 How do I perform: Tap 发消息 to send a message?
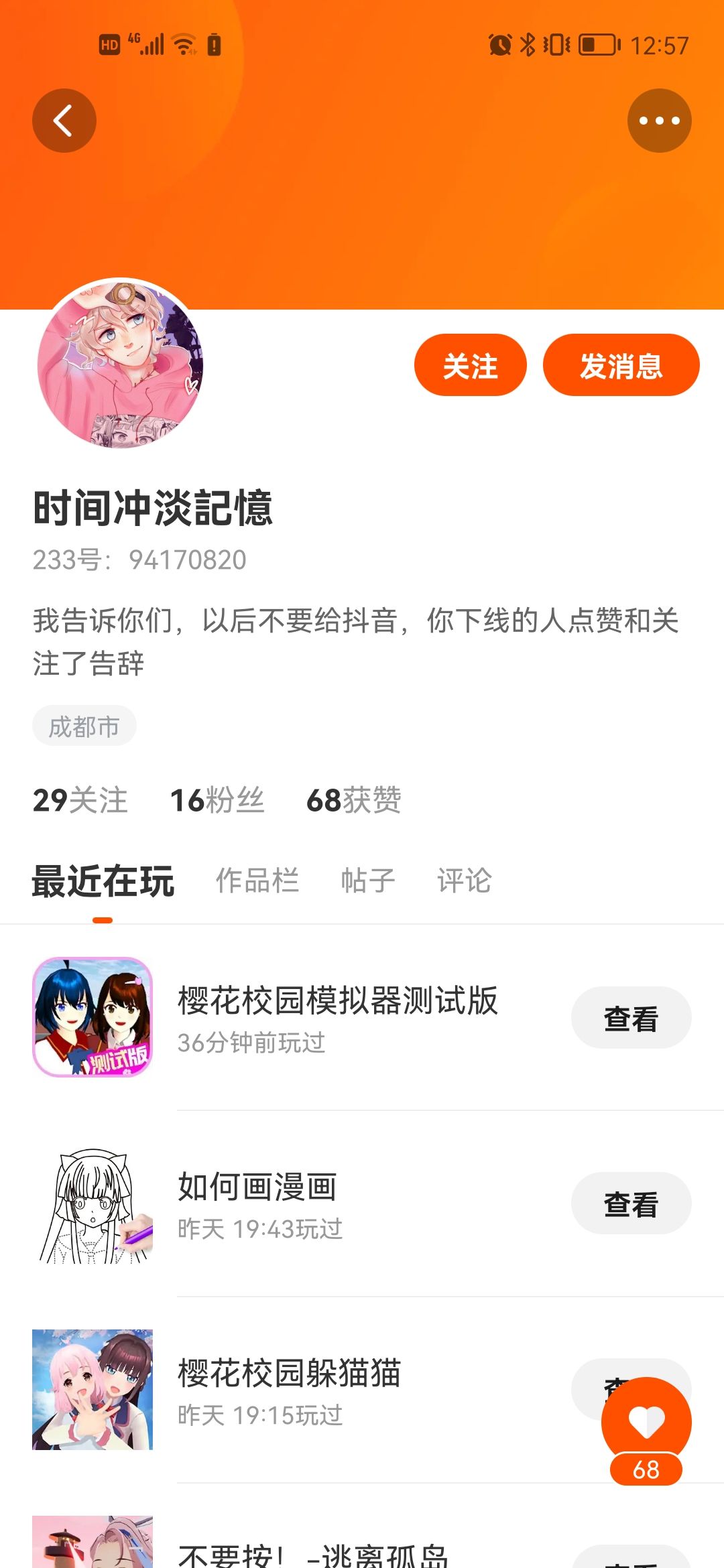(x=621, y=365)
